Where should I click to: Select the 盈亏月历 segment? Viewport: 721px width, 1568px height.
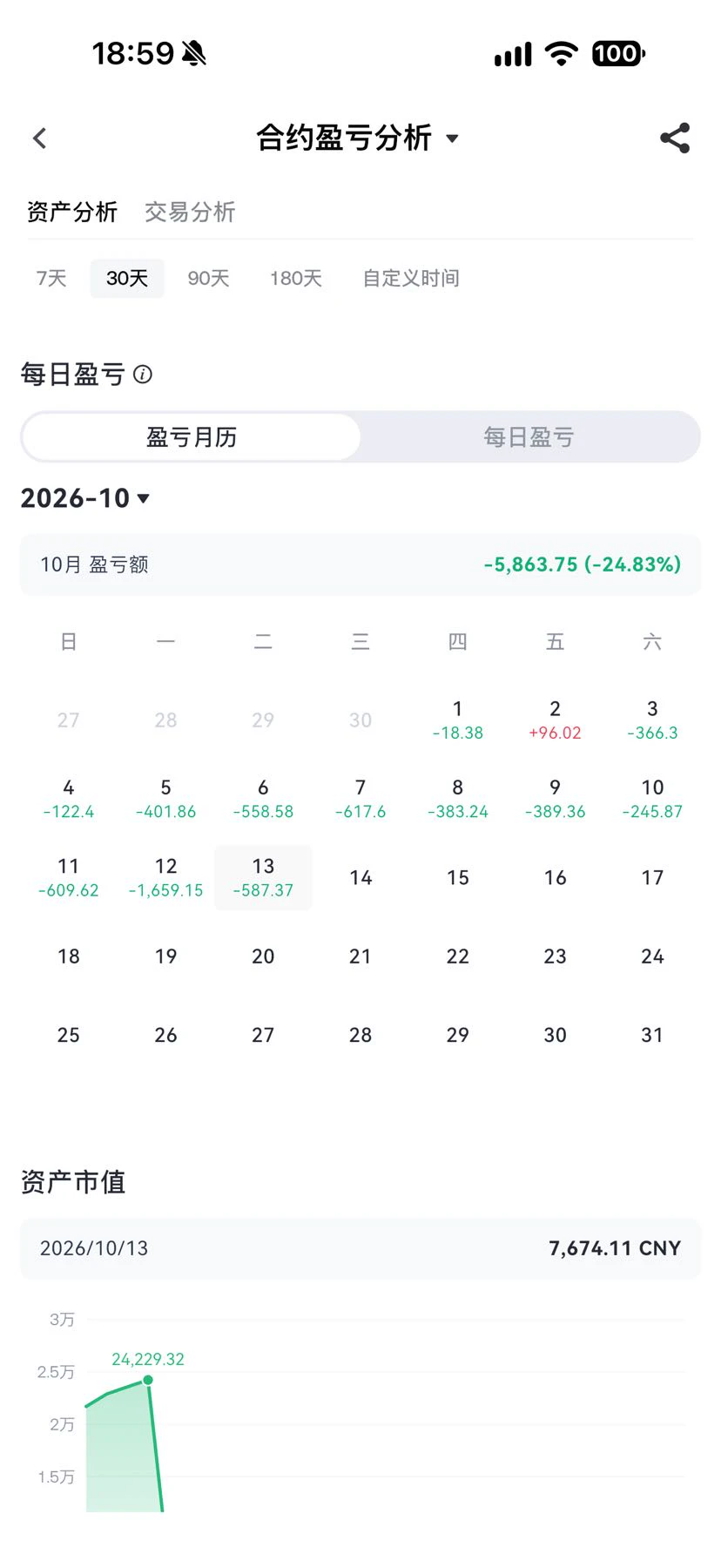click(x=192, y=436)
